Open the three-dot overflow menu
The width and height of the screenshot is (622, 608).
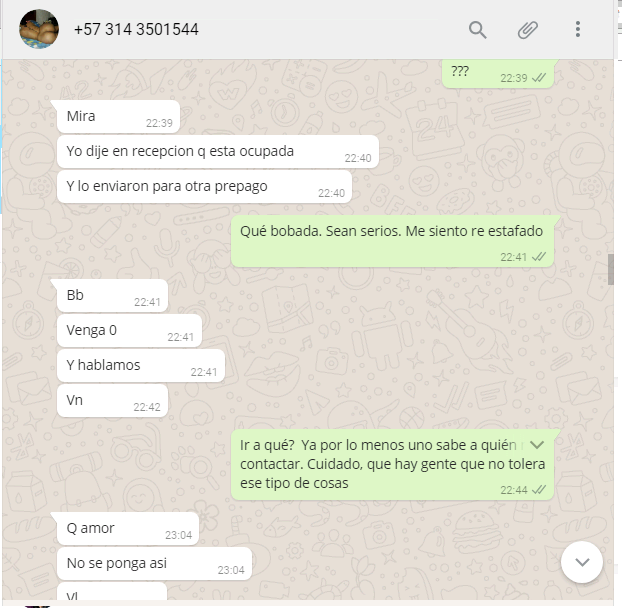tap(578, 30)
